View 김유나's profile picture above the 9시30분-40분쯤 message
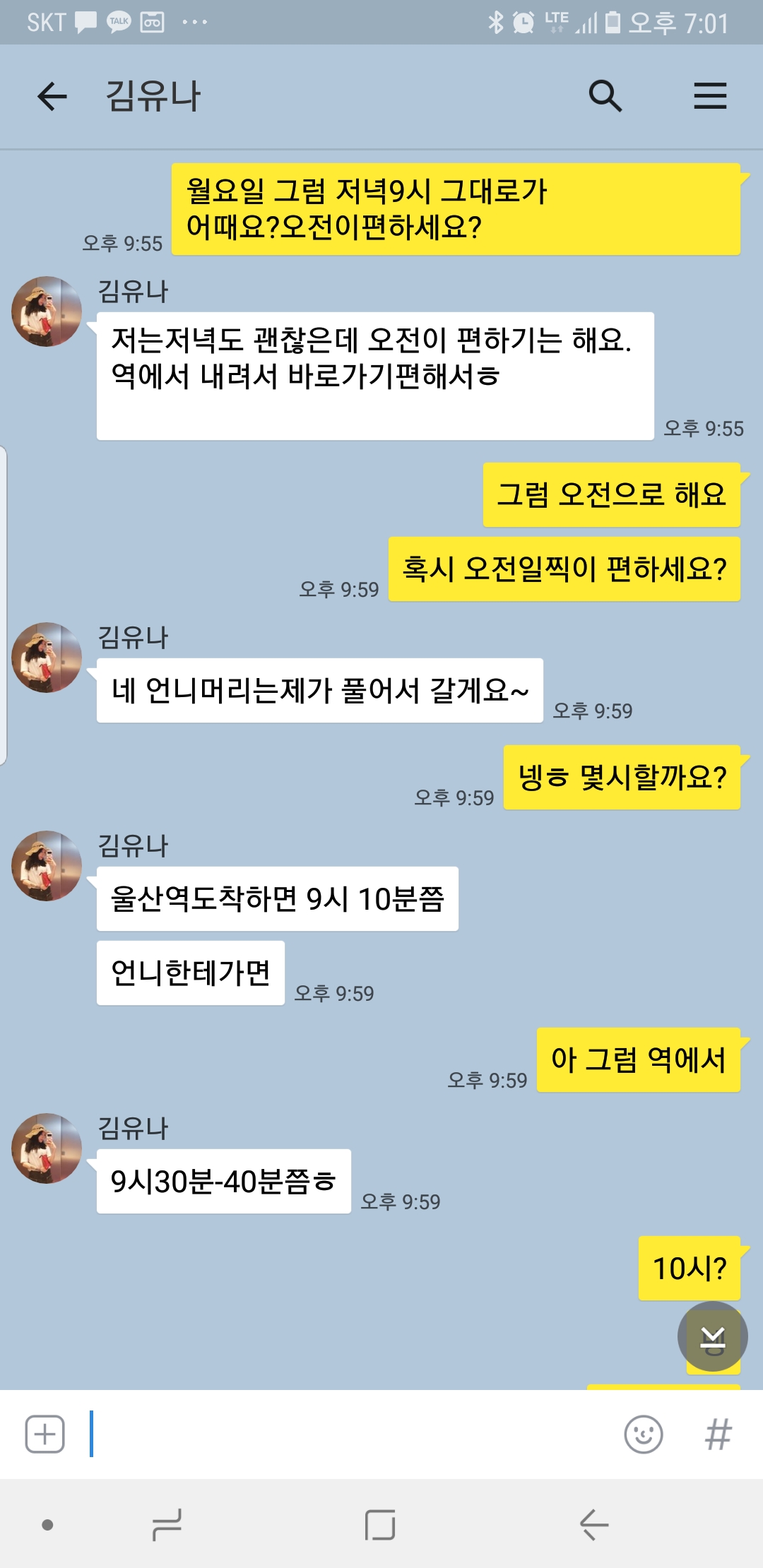 coord(47,1148)
